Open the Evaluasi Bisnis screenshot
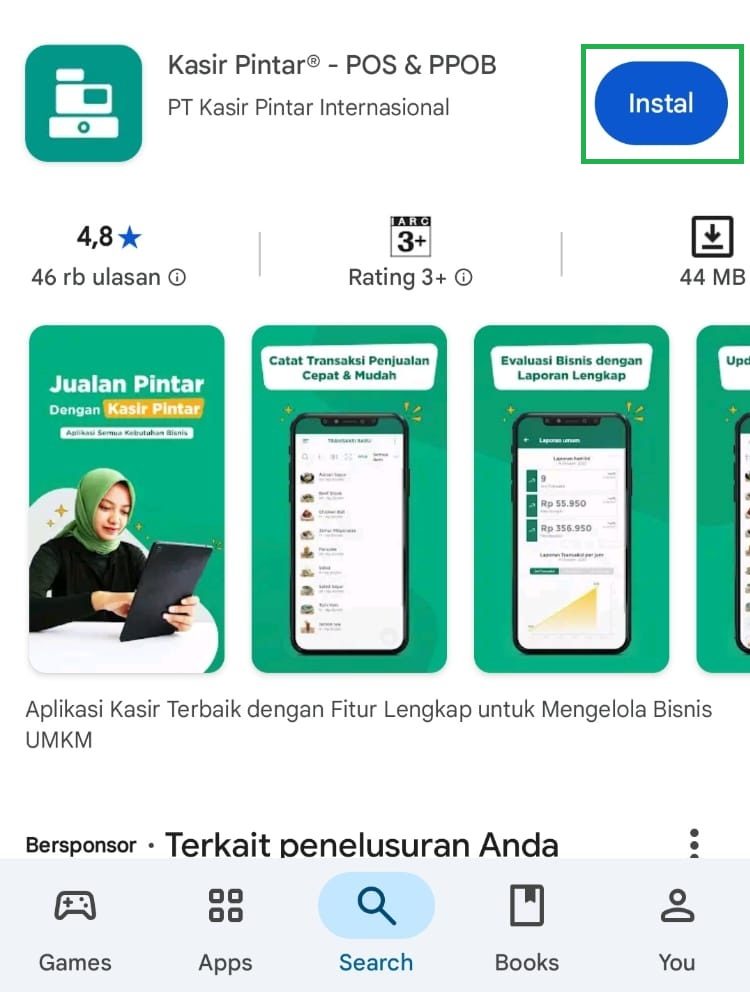This screenshot has width=750, height=992. (x=571, y=499)
